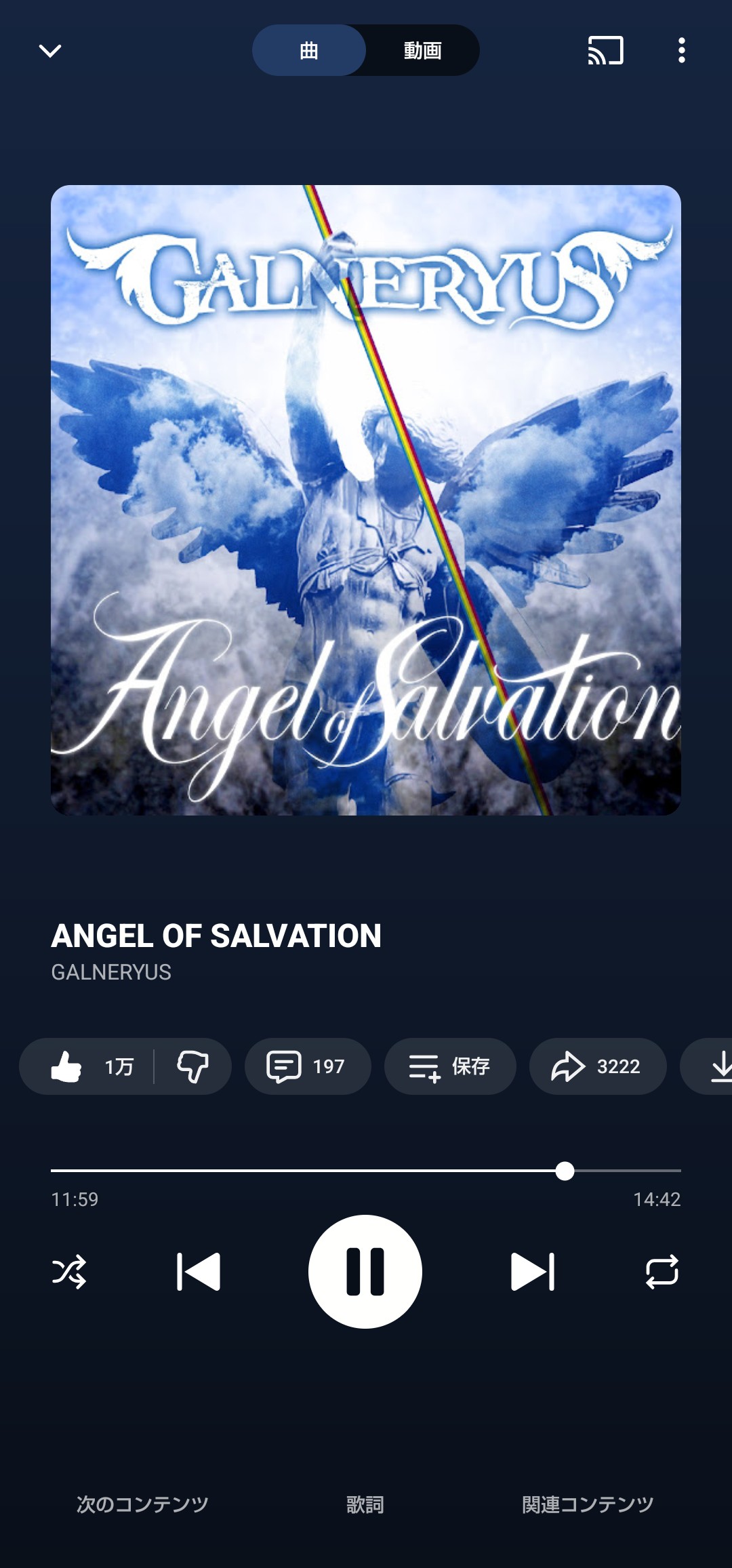Share this song (3222)
The width and height of the screenshot is (732, 1568).
(x=597, y=1066)
